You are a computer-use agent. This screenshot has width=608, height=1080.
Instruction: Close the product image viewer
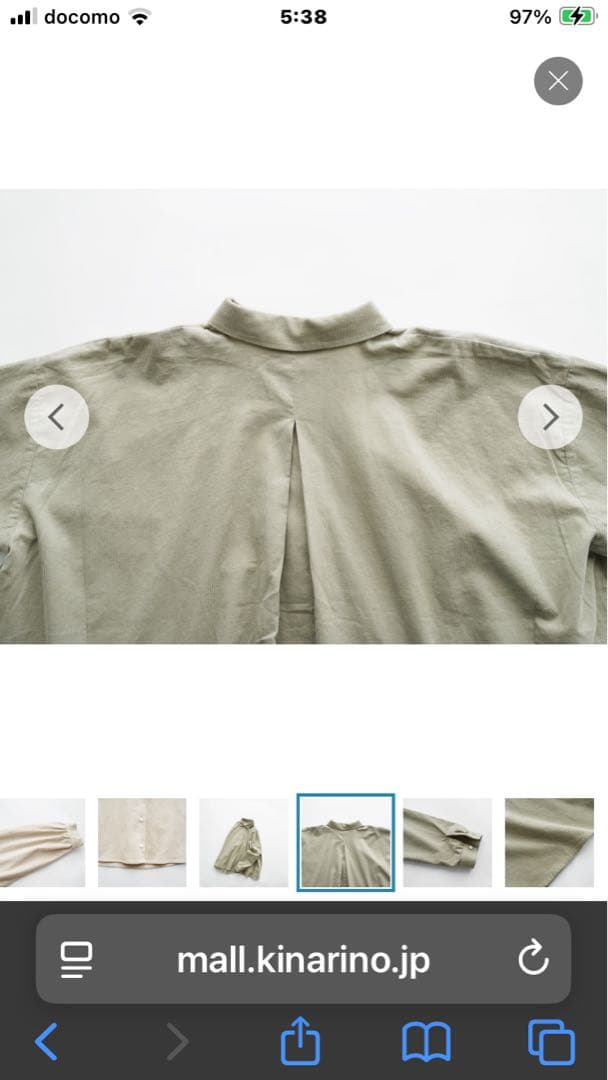pos(558,81)
